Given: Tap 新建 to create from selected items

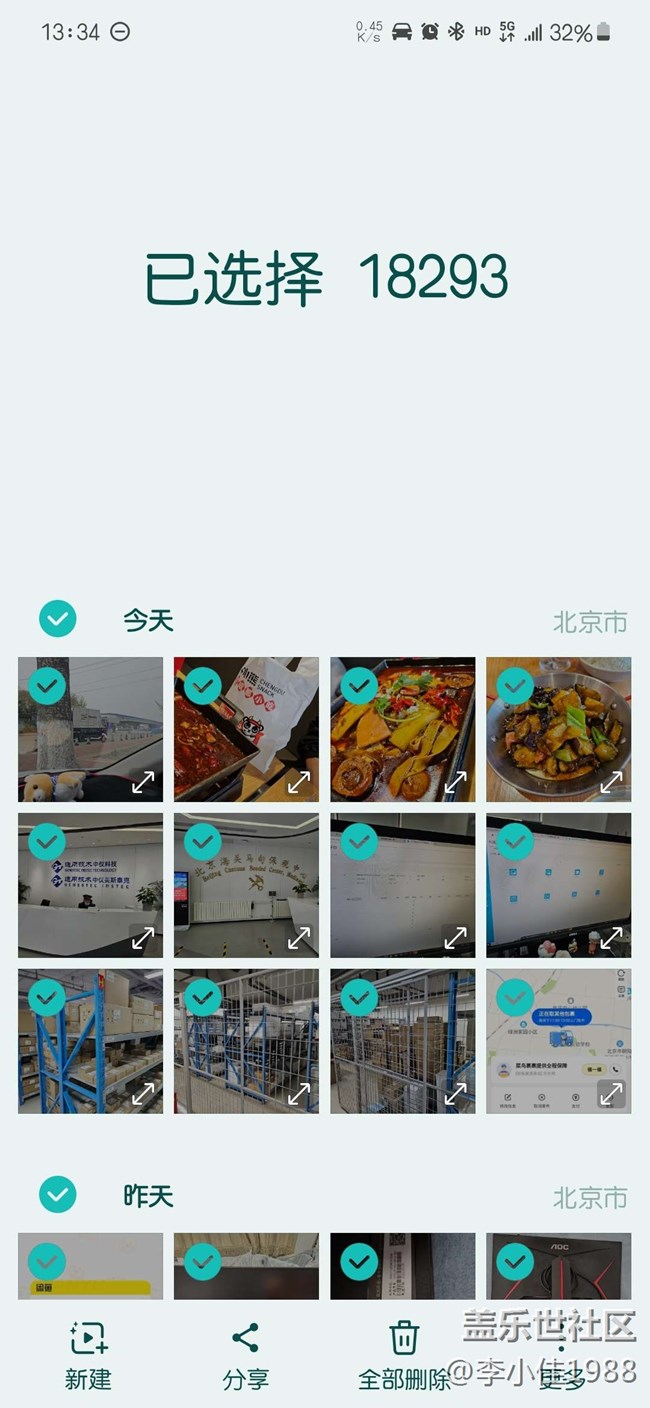Looking at the screenshot, I should [x=88, y=1354].
